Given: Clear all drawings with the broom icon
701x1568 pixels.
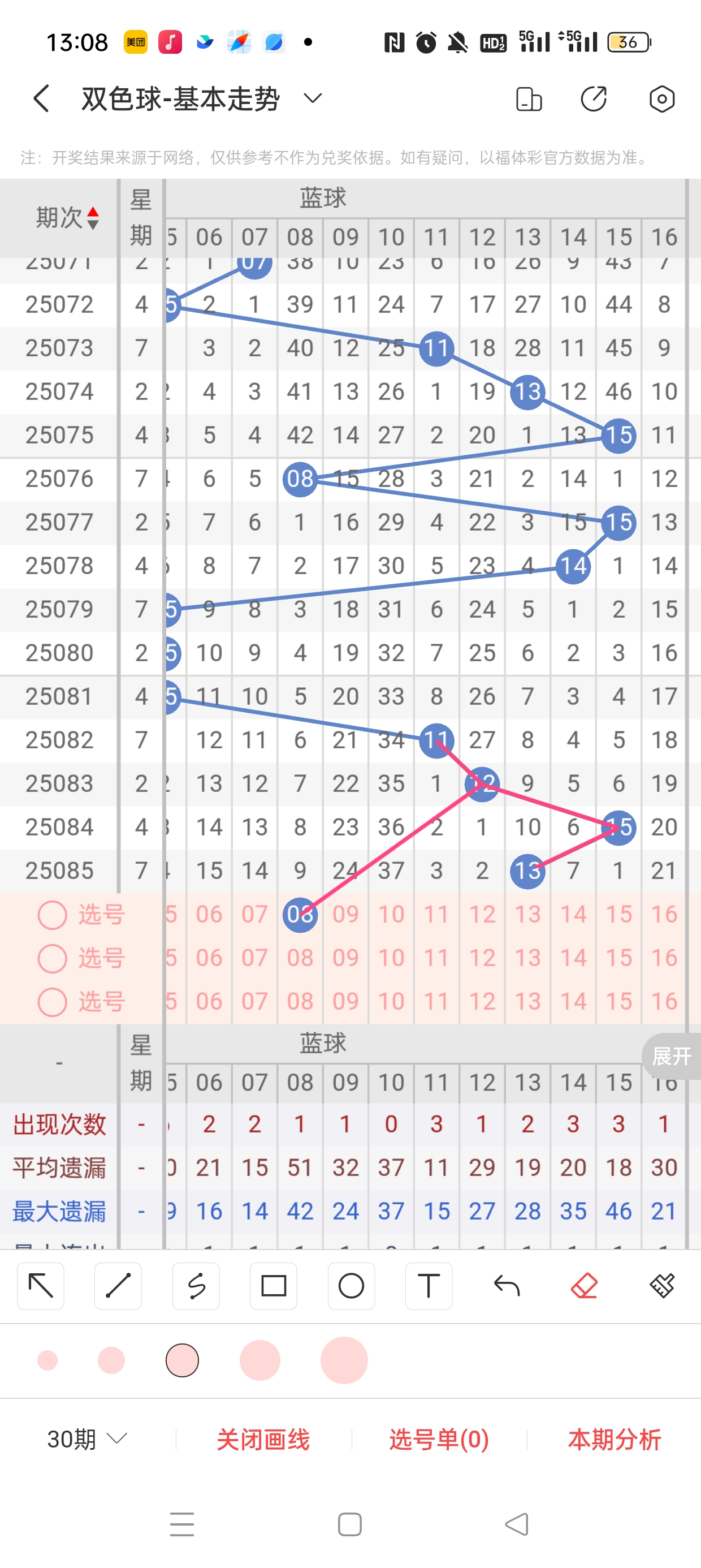Looking at the screenshot, I should 662,1286.
